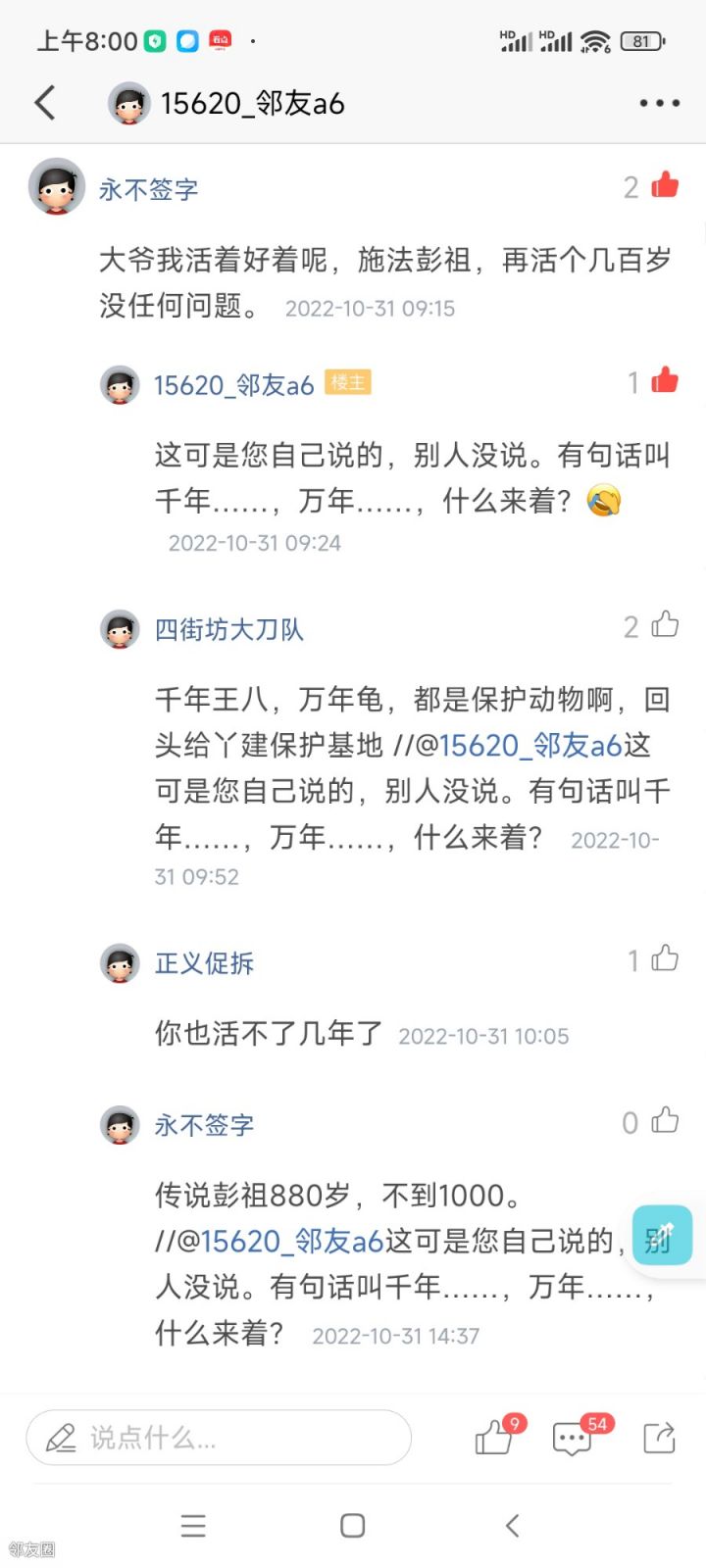This screenshot has height=1568, width=706.
Task: Unlike 永不签字's top comment
Action: (665, 185)
